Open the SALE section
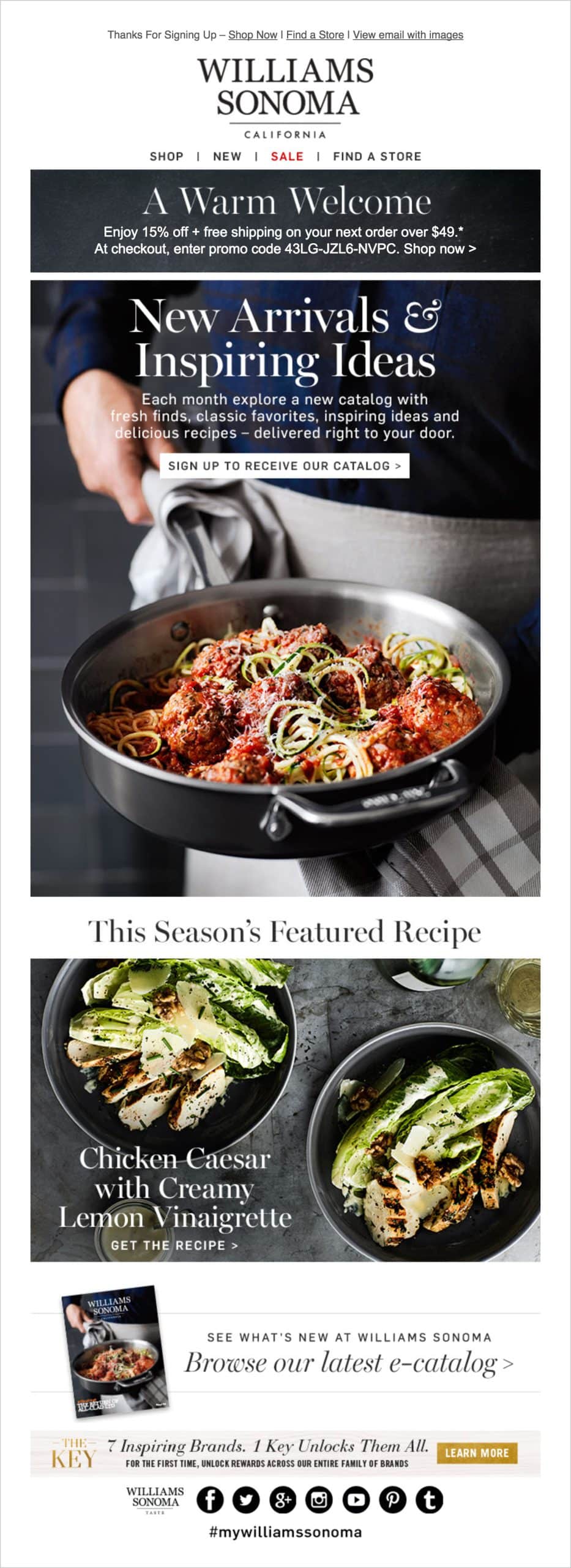The height and width of the screenshot is (1568, 571). click(287, 156)
